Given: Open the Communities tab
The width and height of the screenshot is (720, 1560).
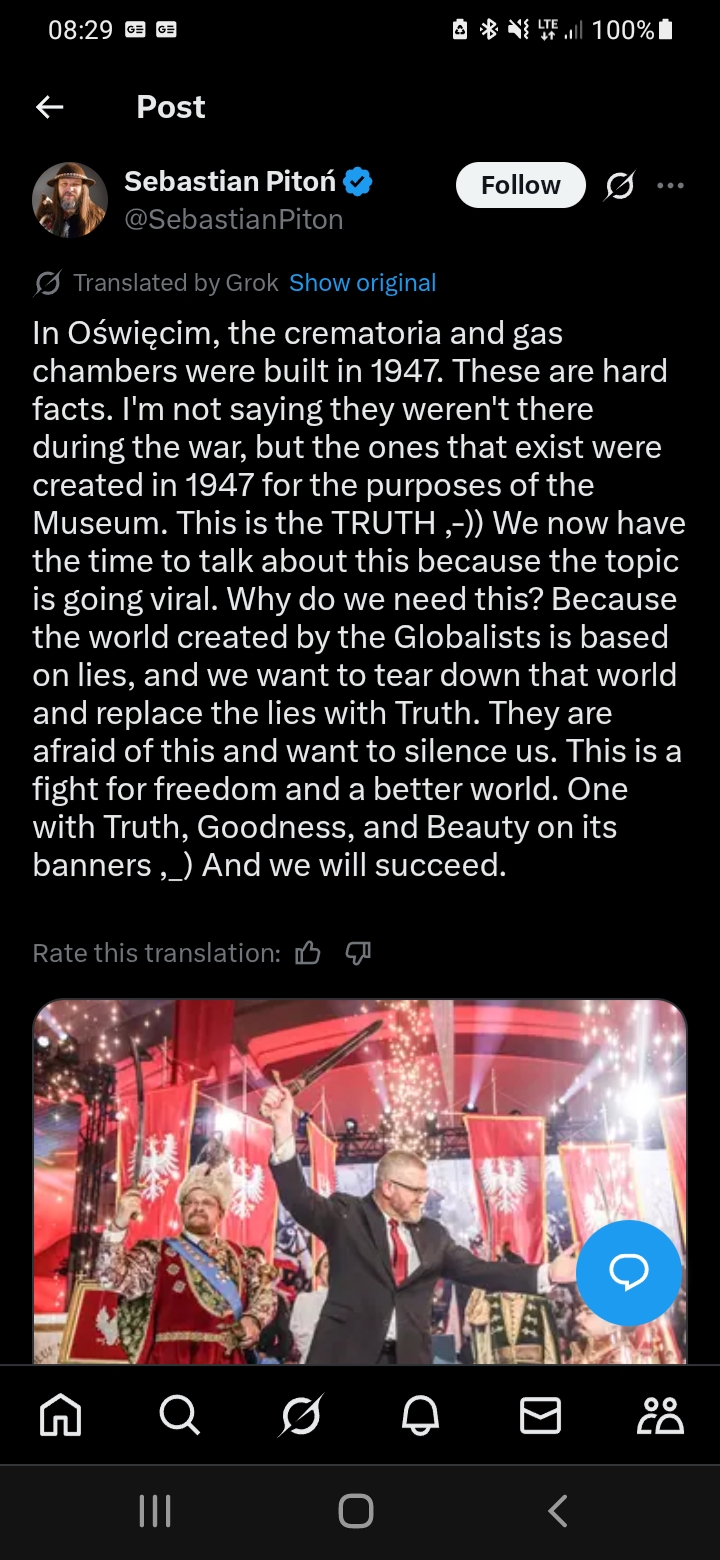Looking at the screenshot, I should 660,1415.
